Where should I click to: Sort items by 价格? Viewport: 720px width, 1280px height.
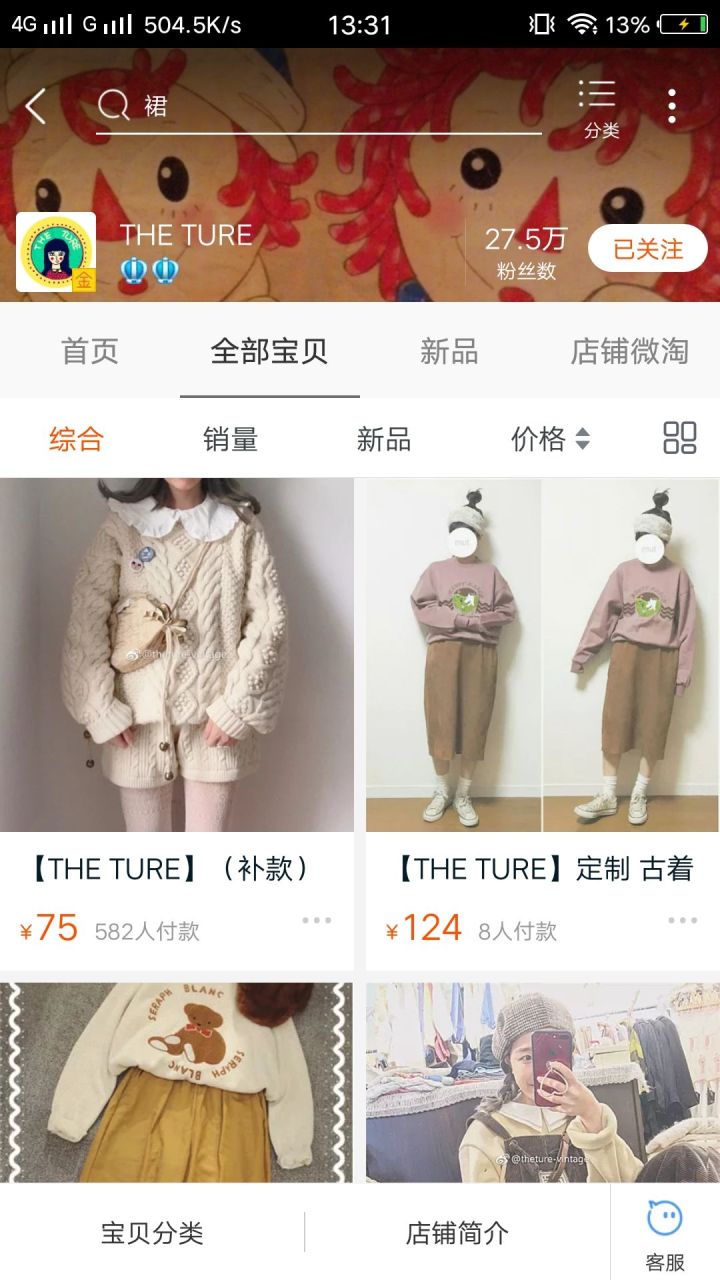(550, 439)
